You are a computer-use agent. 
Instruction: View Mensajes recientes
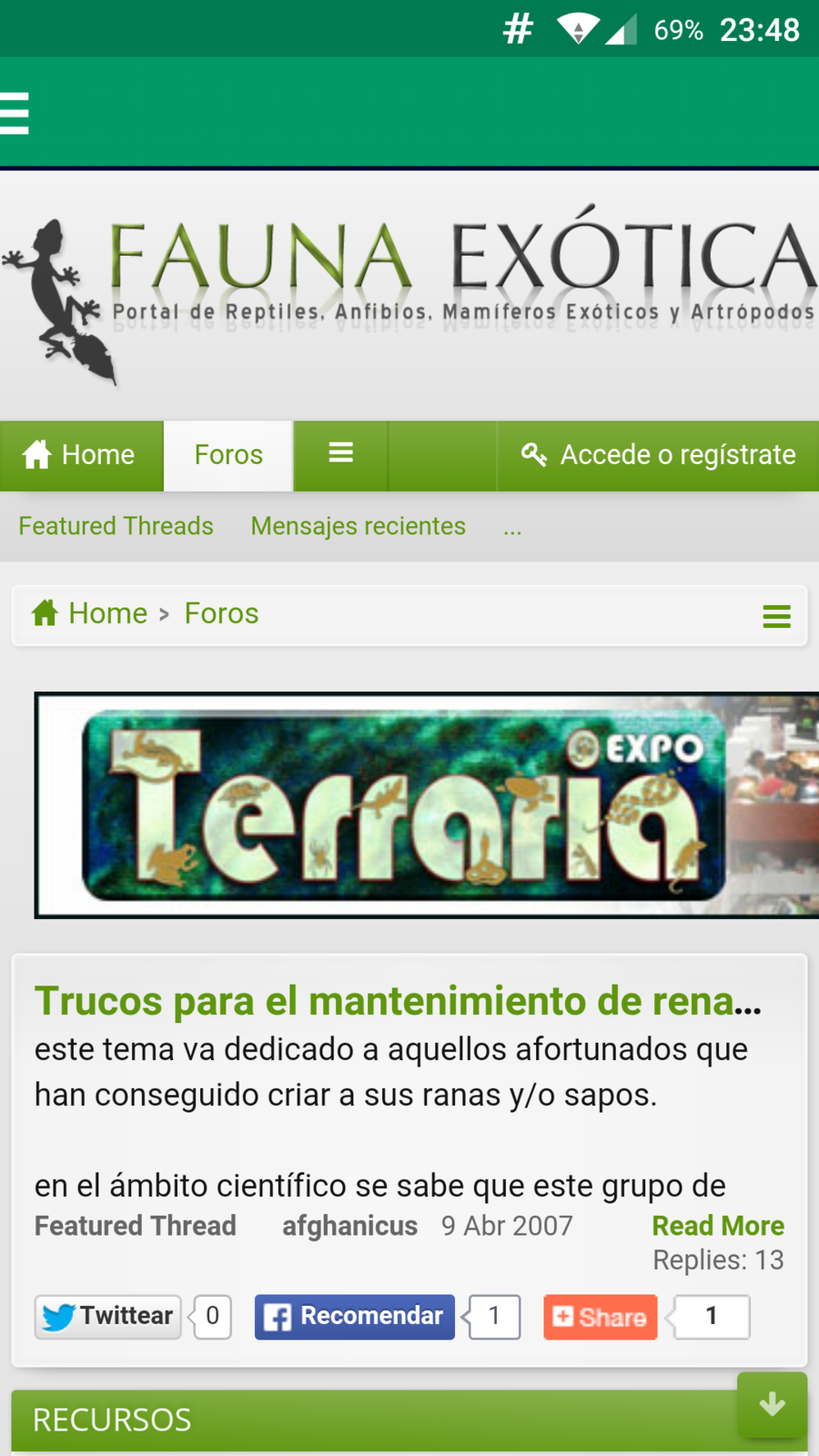358,526
